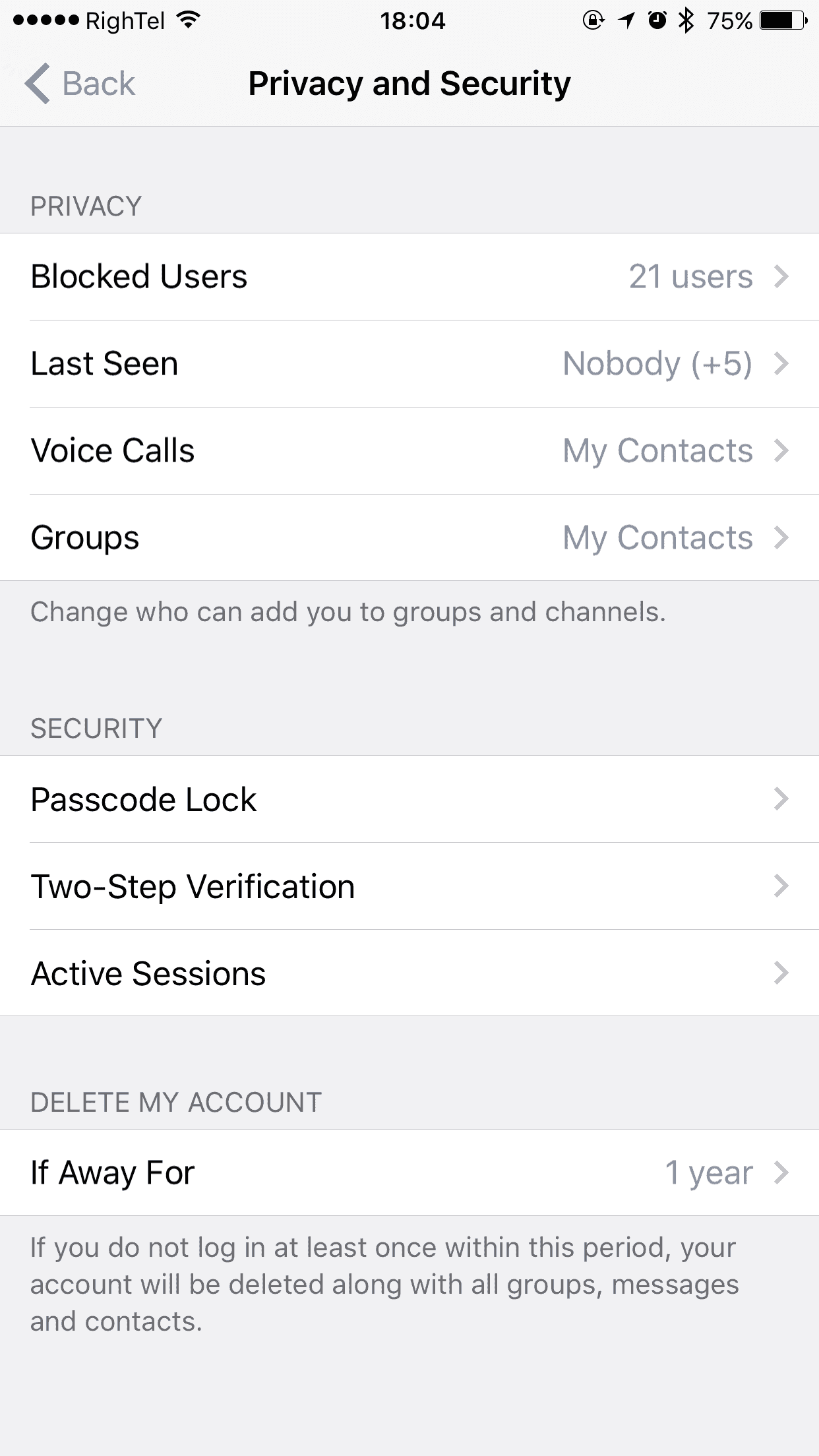Change If Away For deletion period
This screenshot has height=1456, width=819.
pyautogui.click(x=409, y=1172)
